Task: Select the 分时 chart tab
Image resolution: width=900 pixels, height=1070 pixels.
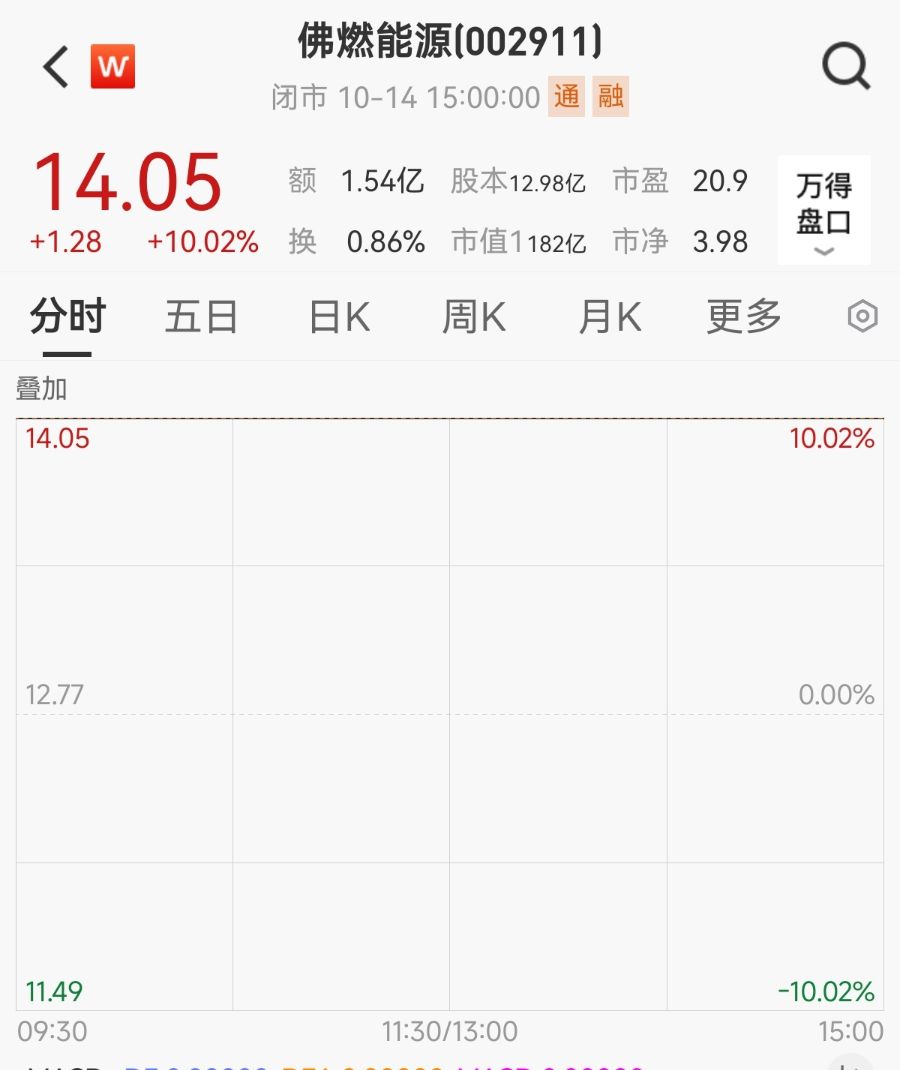Action: 67,318
